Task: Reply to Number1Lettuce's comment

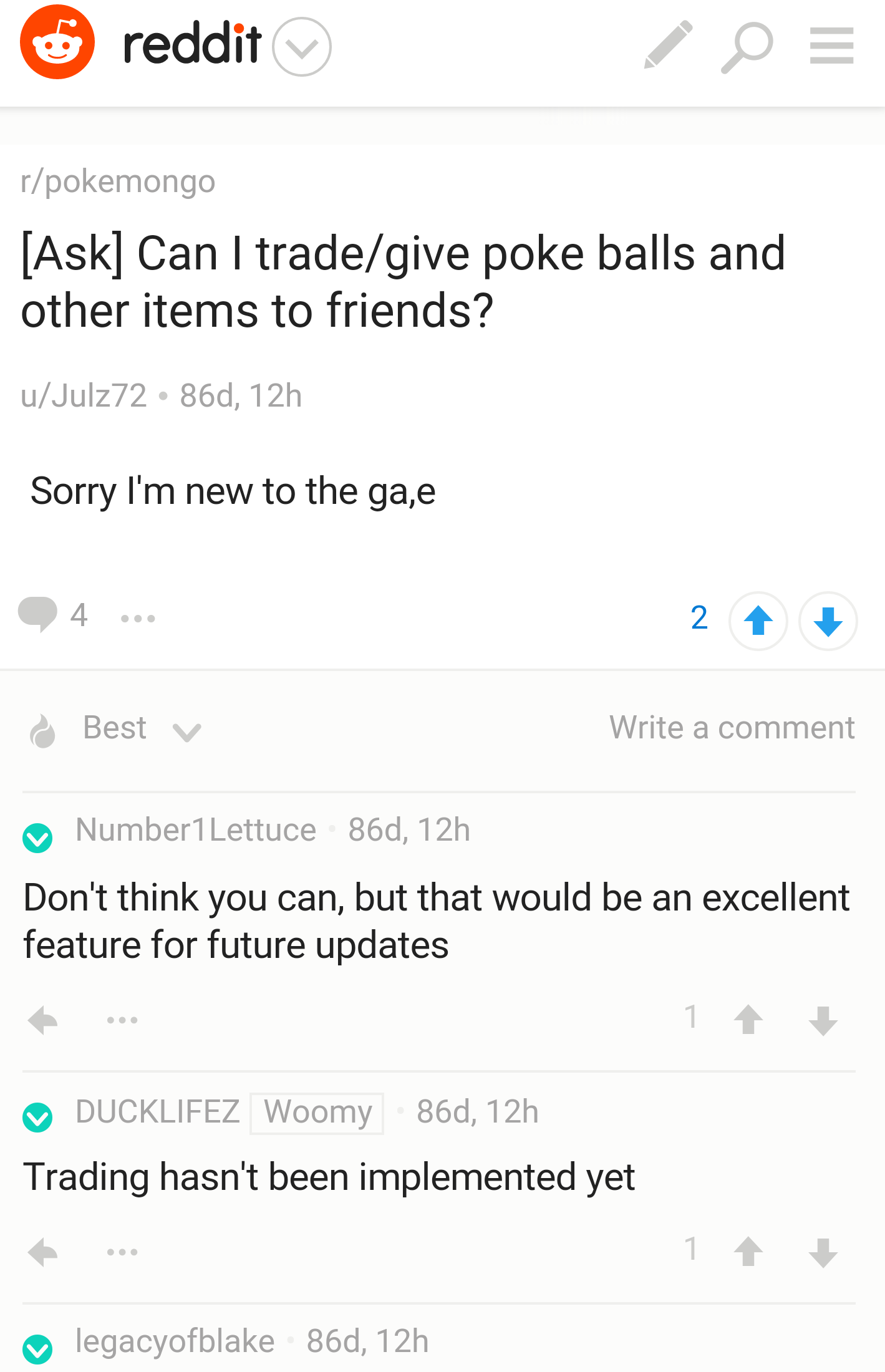Action: [43, 1020]
